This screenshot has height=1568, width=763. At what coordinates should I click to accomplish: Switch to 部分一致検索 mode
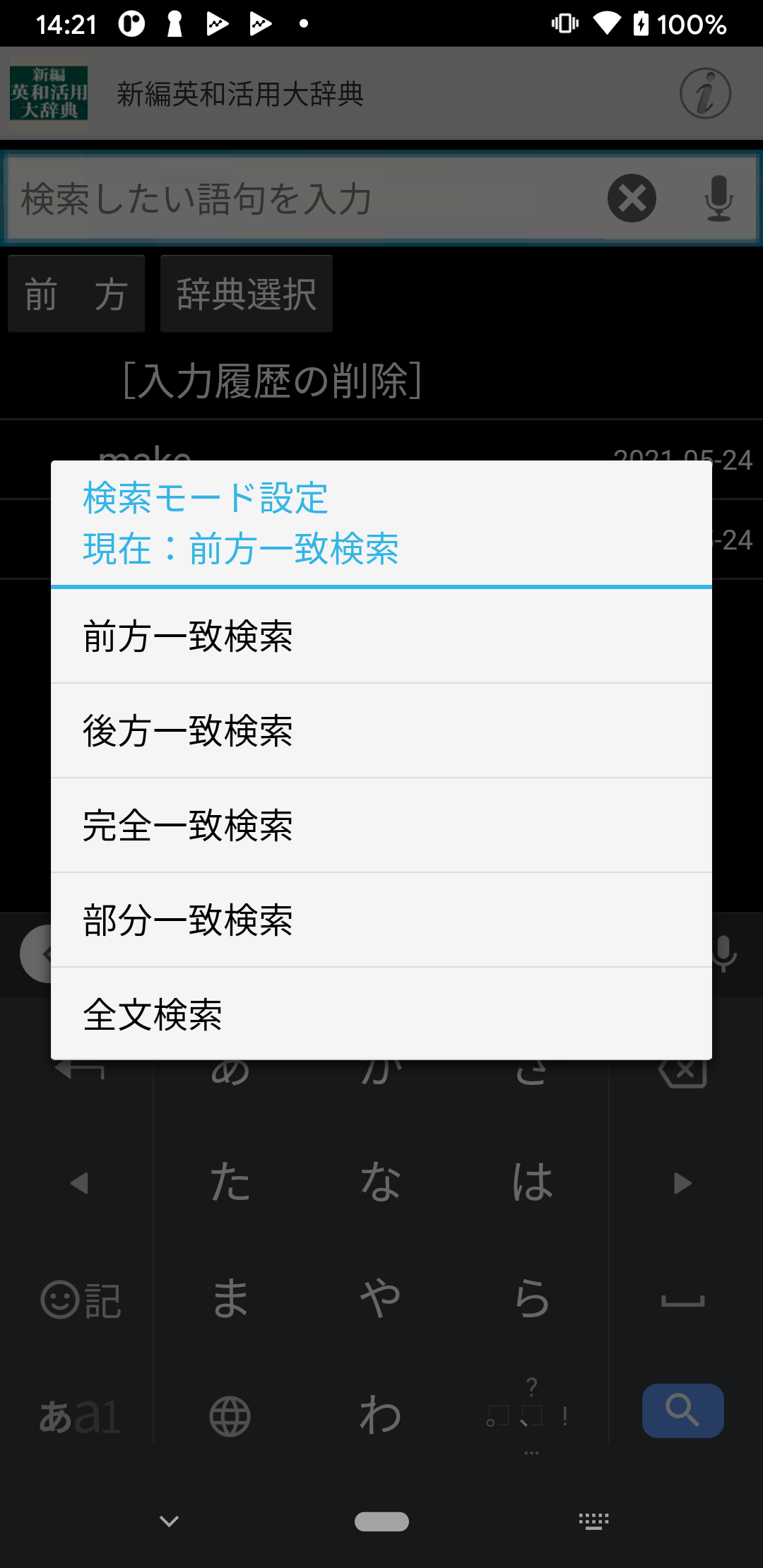pos(381,920)
